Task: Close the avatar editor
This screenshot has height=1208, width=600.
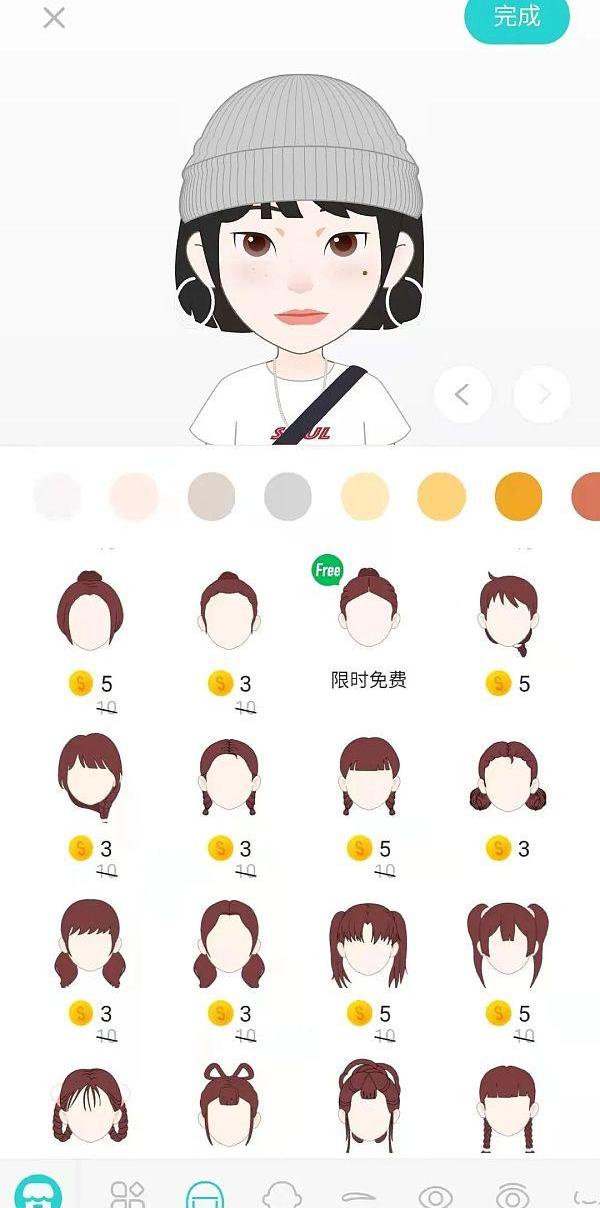Action: point(54,18)
